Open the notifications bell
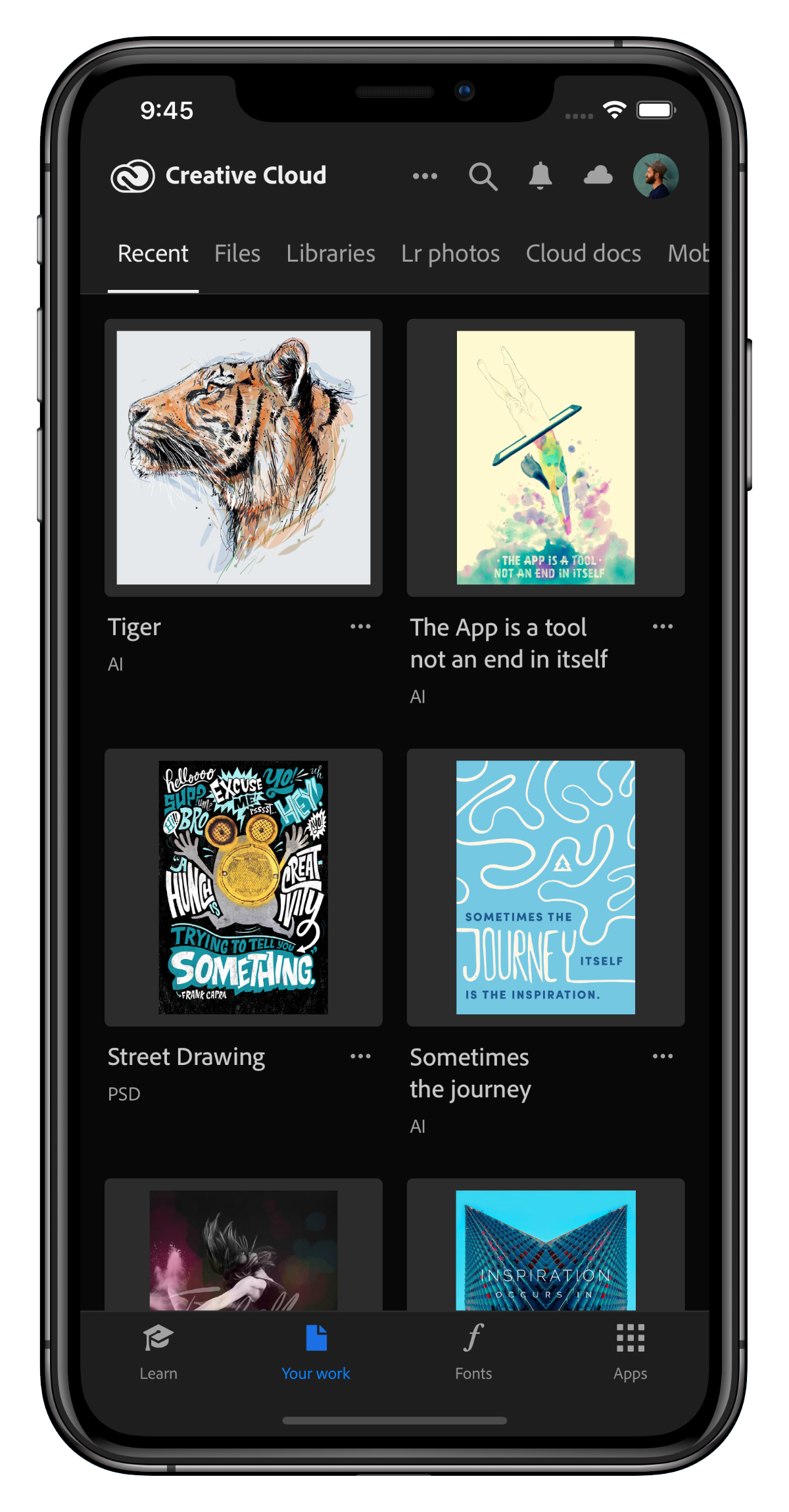Image resolution: width=789 pixels, height=1512 pixels. 540,176
